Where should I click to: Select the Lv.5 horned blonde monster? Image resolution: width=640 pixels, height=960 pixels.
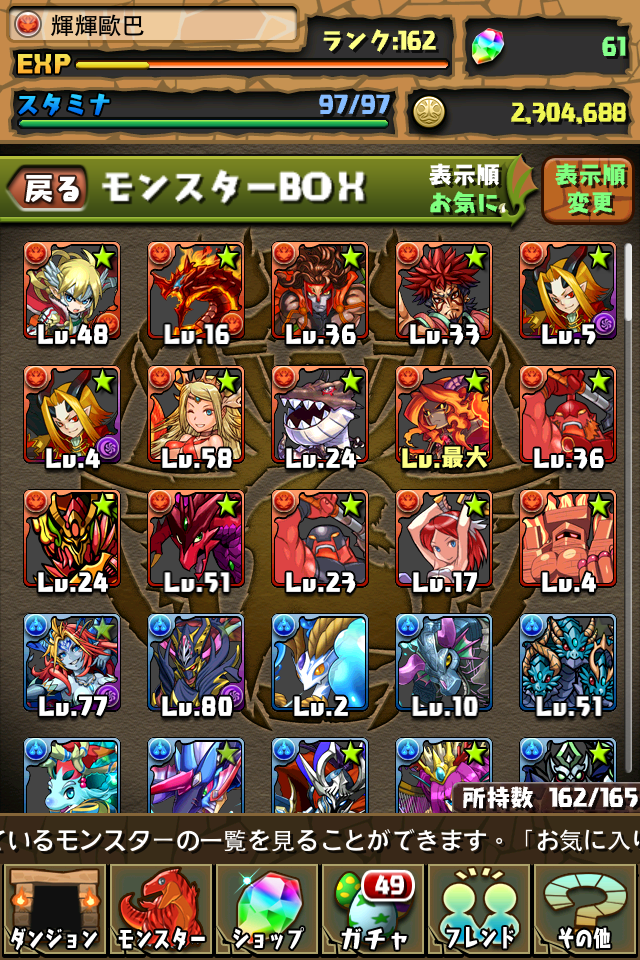(567, 290)
